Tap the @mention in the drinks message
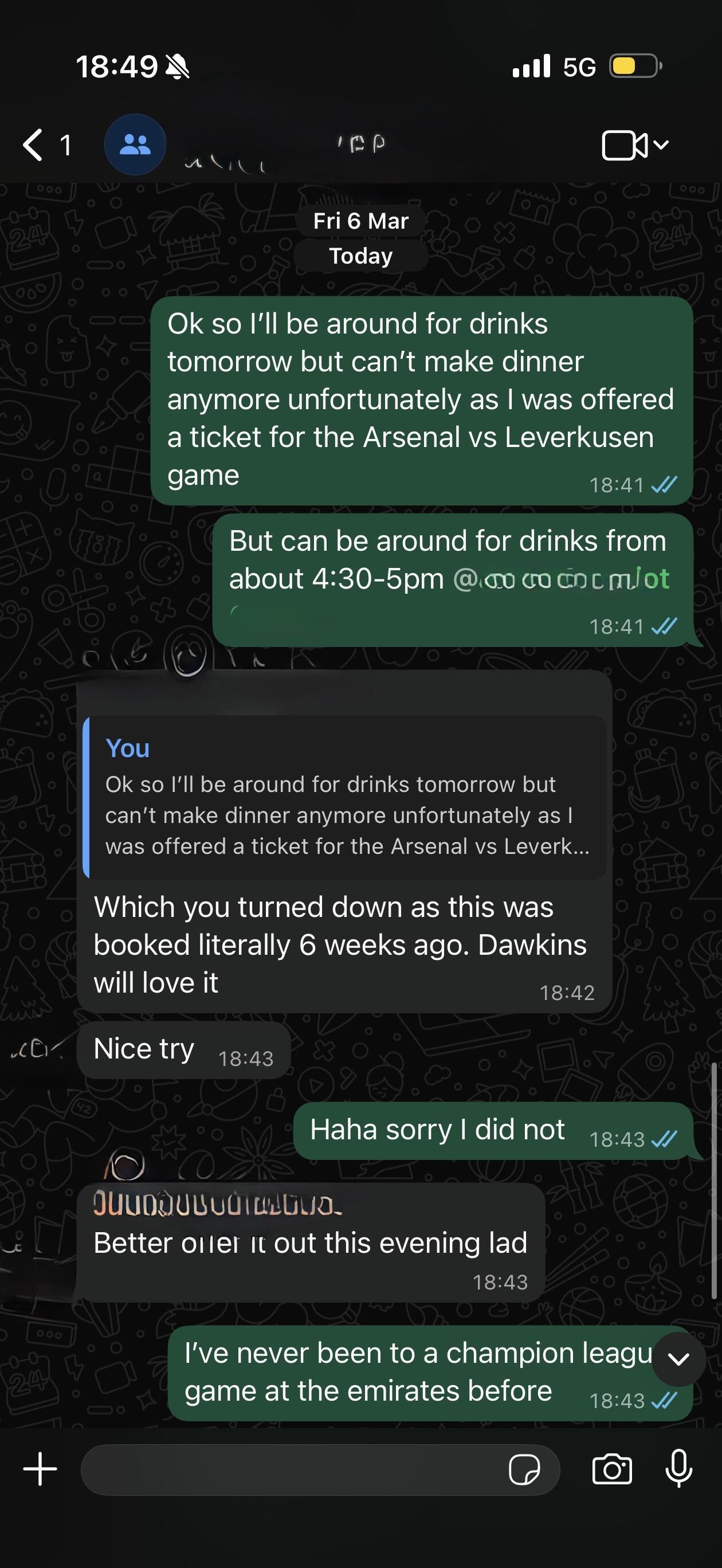 coord(560,579)
